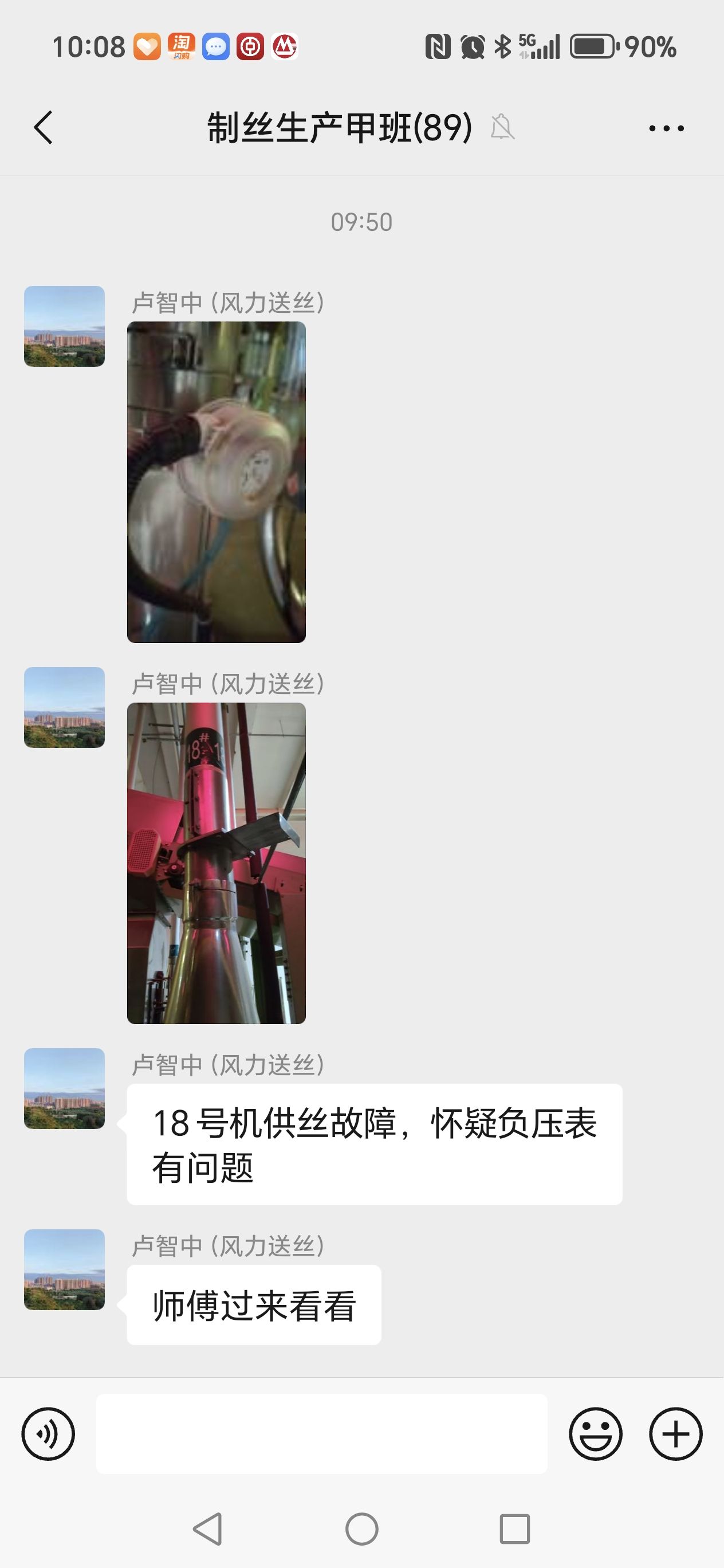Open the chat's three-dot options menu
Image resolution: width=724 pixels, height=1568 pixels.
pos(666,128)
